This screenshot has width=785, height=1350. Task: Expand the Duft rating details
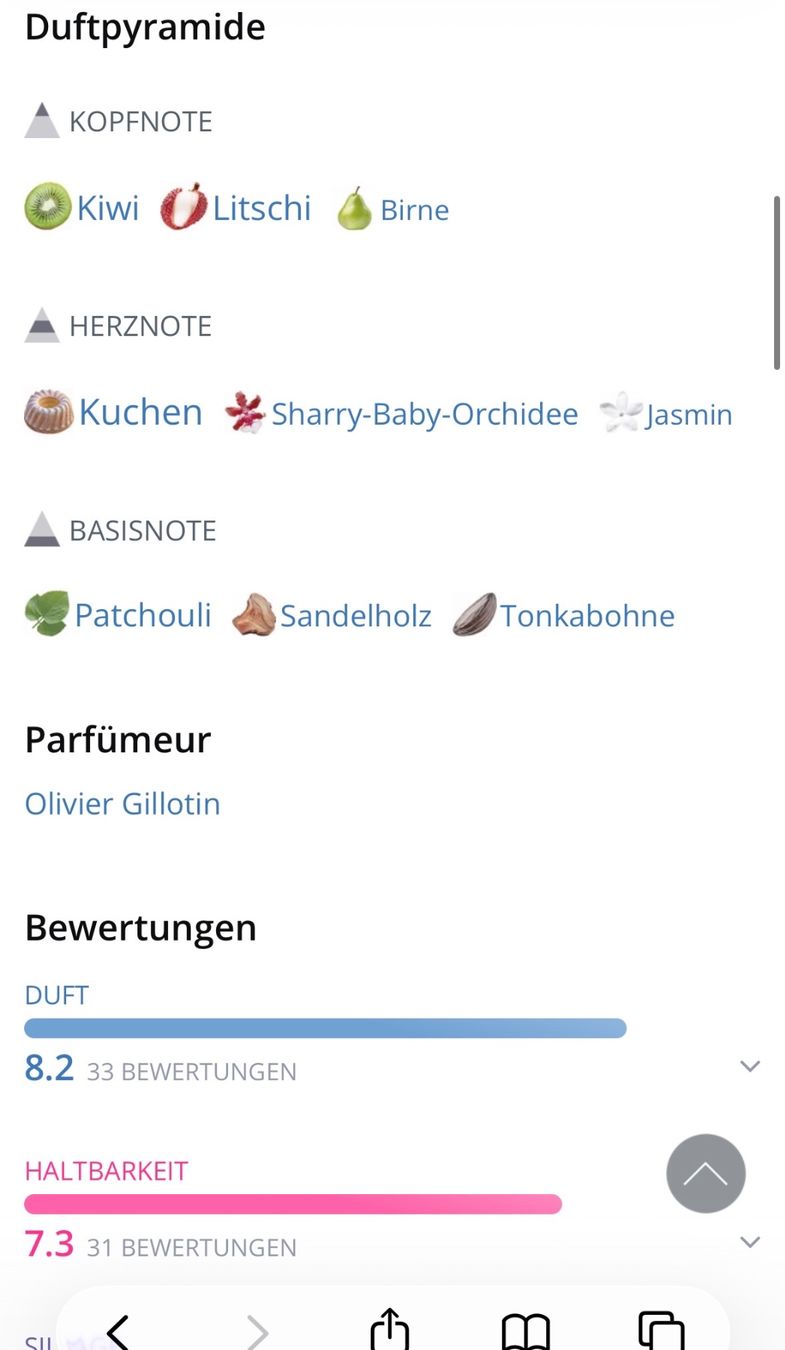point(750,1066)
